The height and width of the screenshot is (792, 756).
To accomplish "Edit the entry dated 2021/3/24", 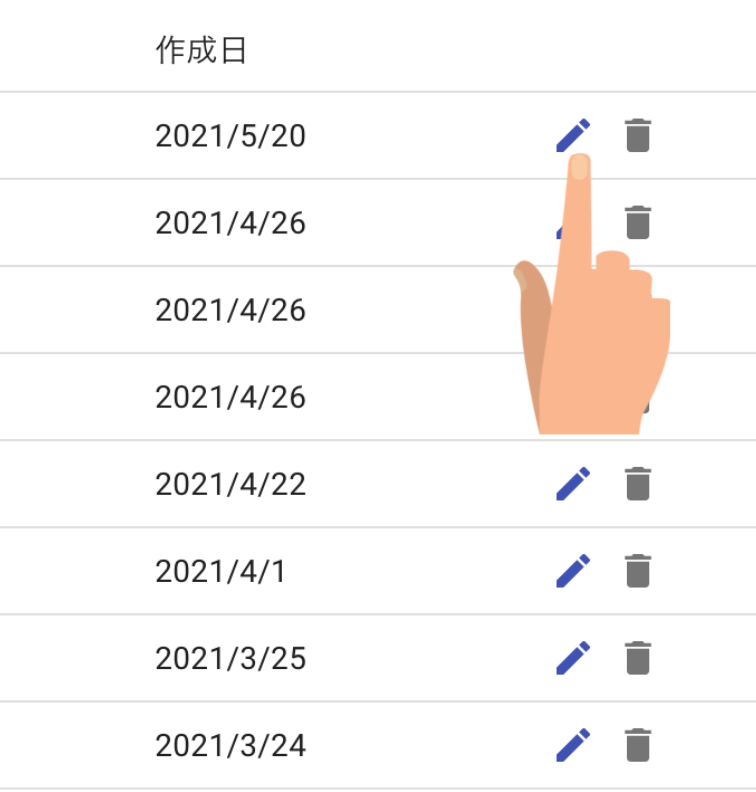I will (572, 745).
